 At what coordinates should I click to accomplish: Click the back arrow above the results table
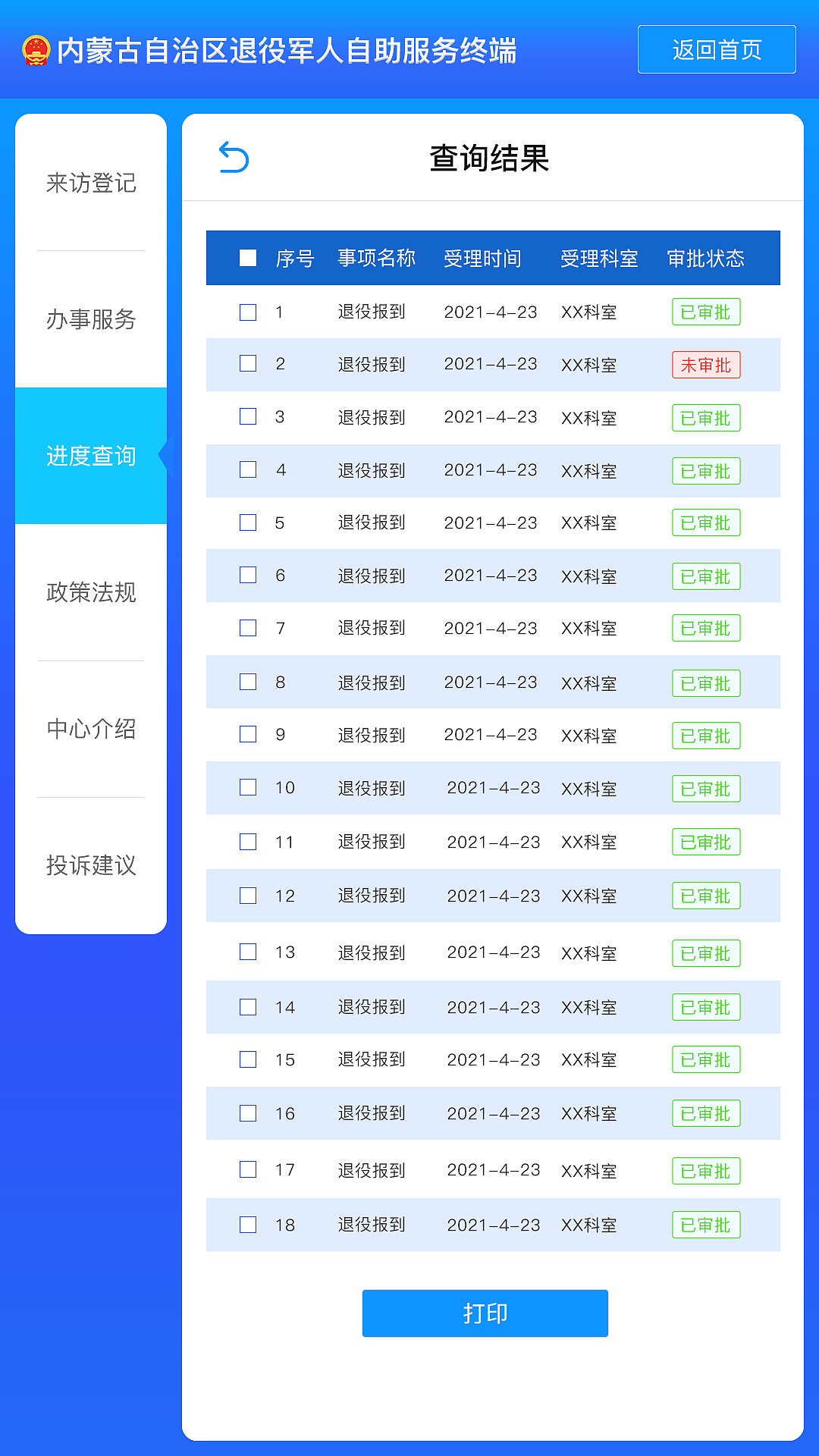tap(234, 158)
